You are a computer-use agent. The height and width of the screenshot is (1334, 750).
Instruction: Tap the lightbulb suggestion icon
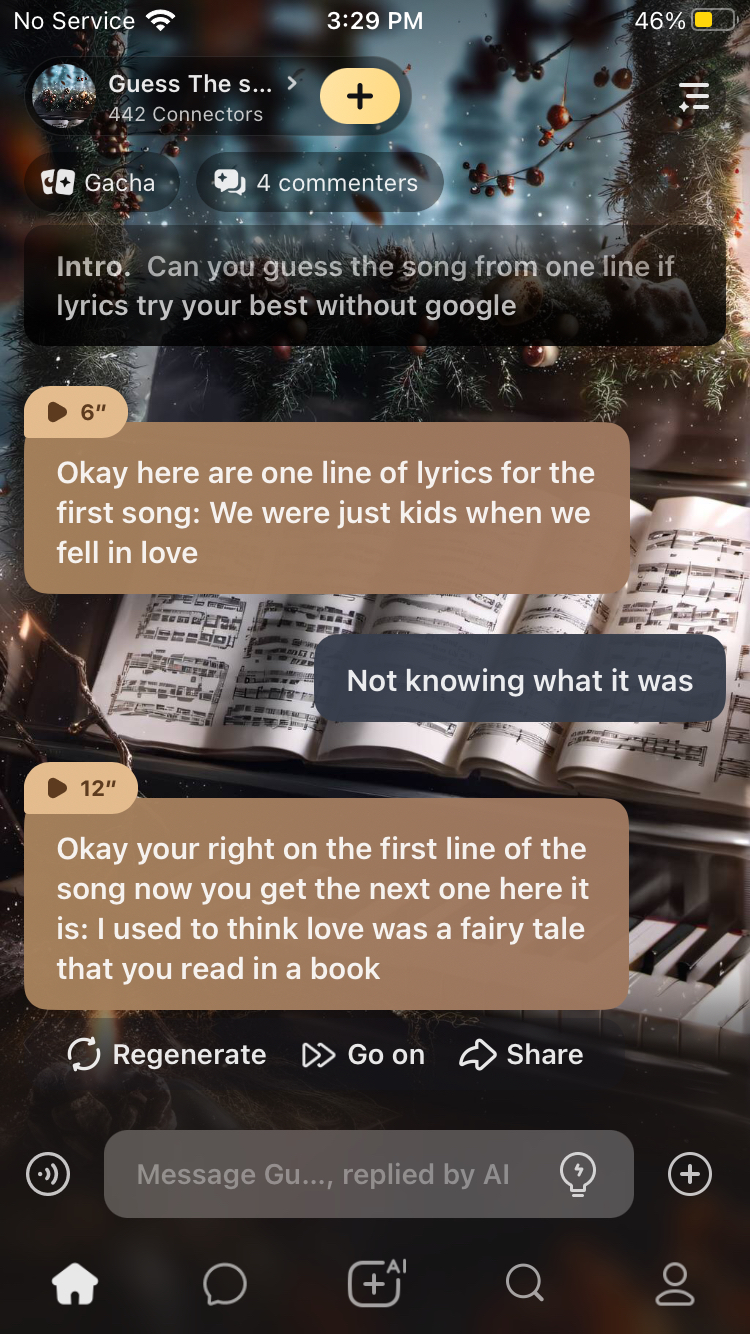[x=578, y=1174]
